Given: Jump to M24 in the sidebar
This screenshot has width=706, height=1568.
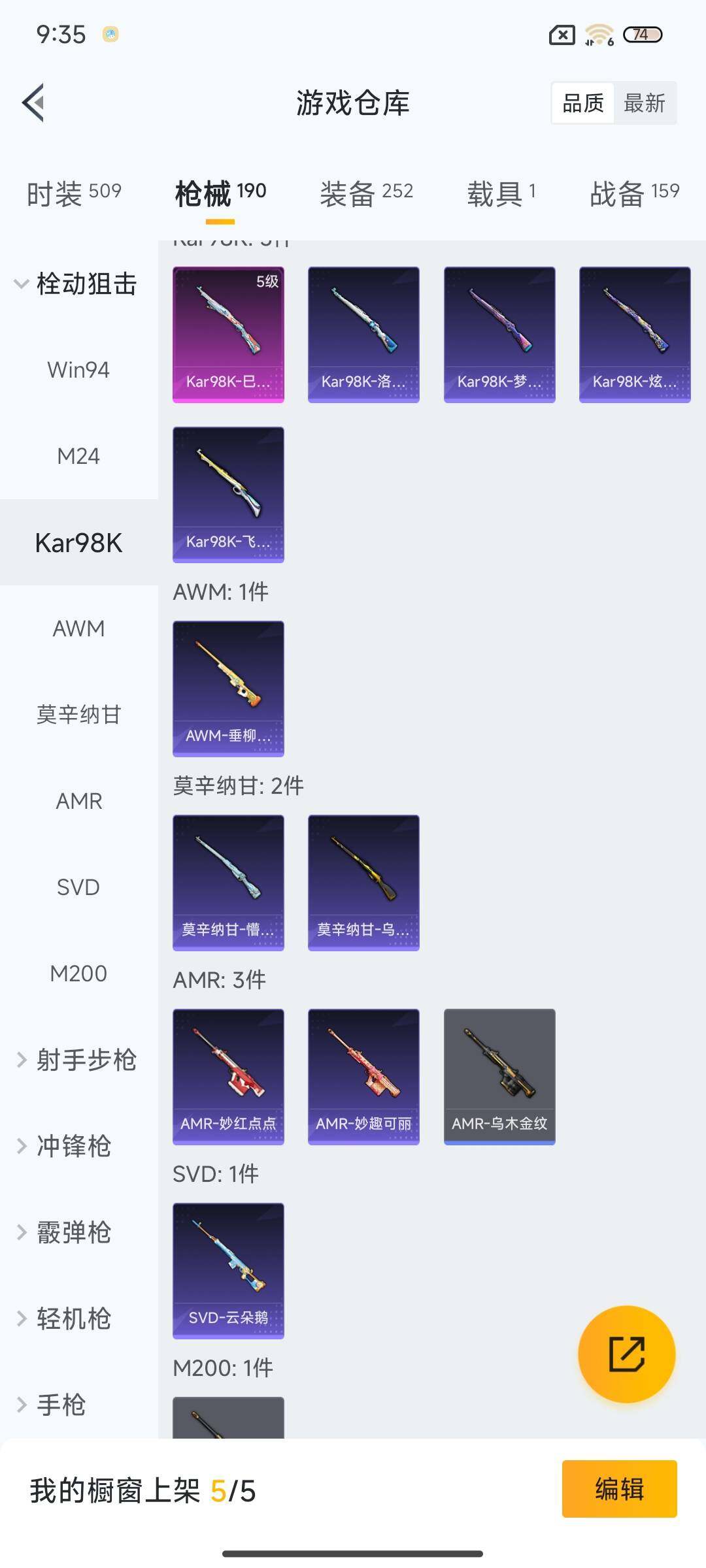Looking at the screenshot, I should tap(78, 456).
